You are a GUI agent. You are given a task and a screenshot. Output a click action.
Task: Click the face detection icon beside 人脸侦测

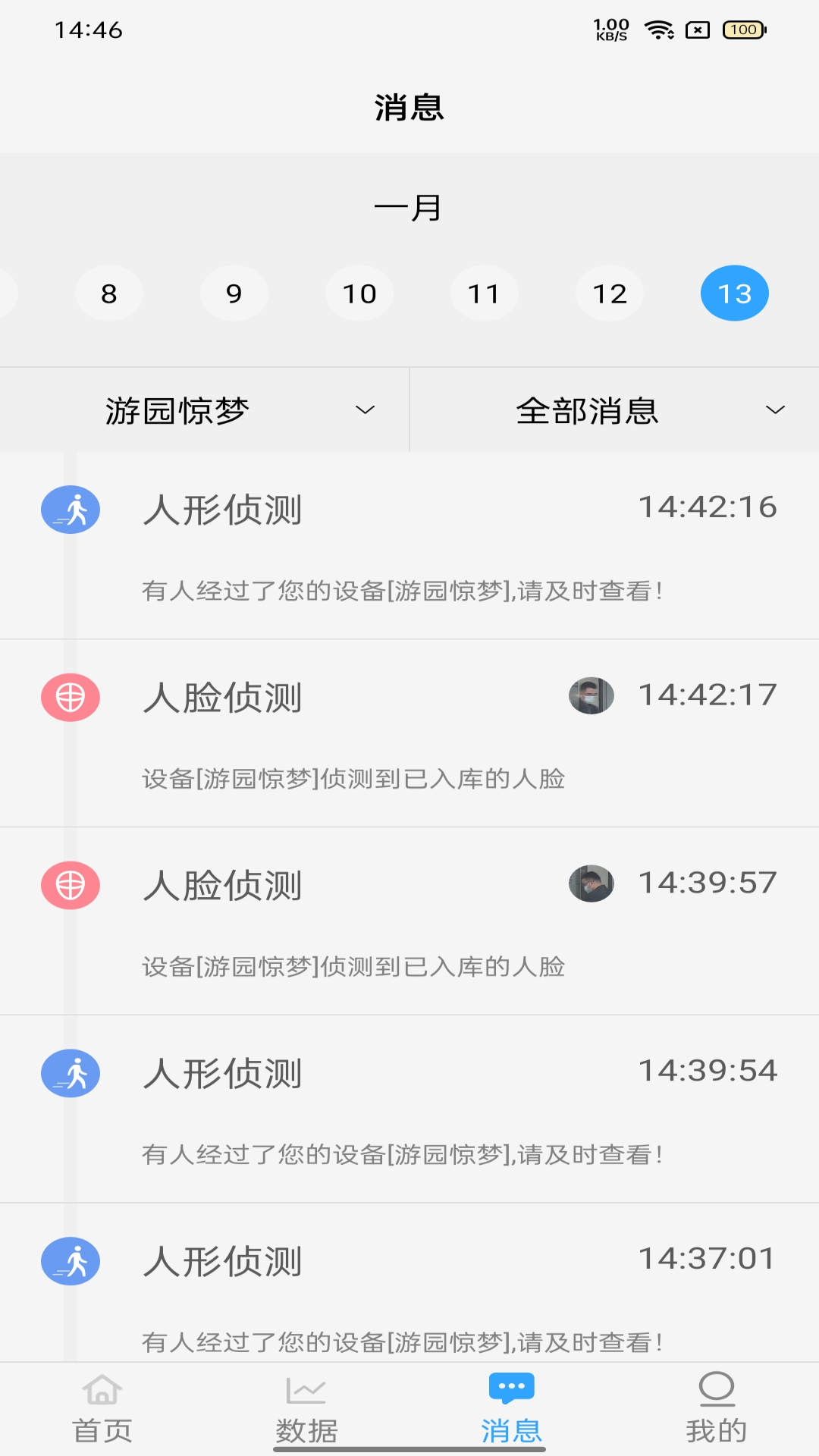pyautogui.click(x=70, y=698)
